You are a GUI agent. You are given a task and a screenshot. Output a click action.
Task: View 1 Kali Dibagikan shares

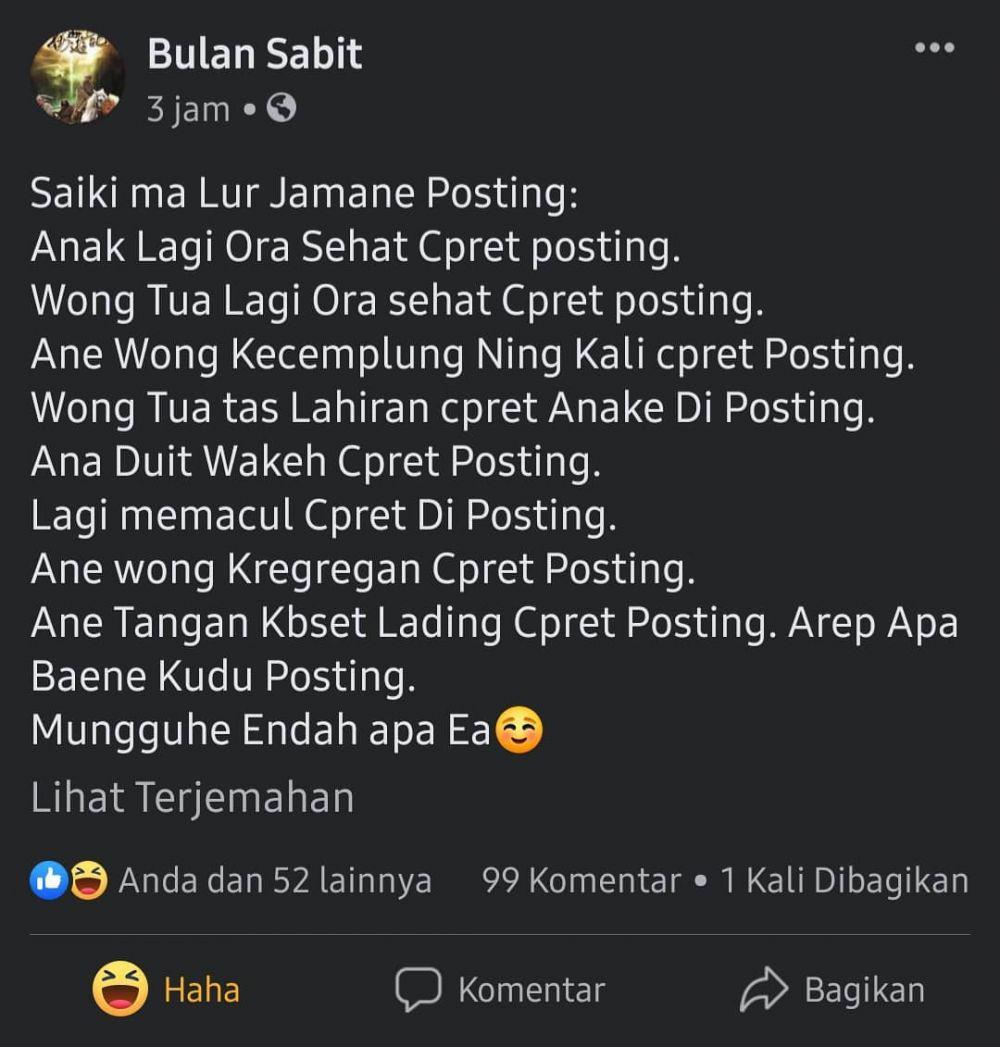844,881
